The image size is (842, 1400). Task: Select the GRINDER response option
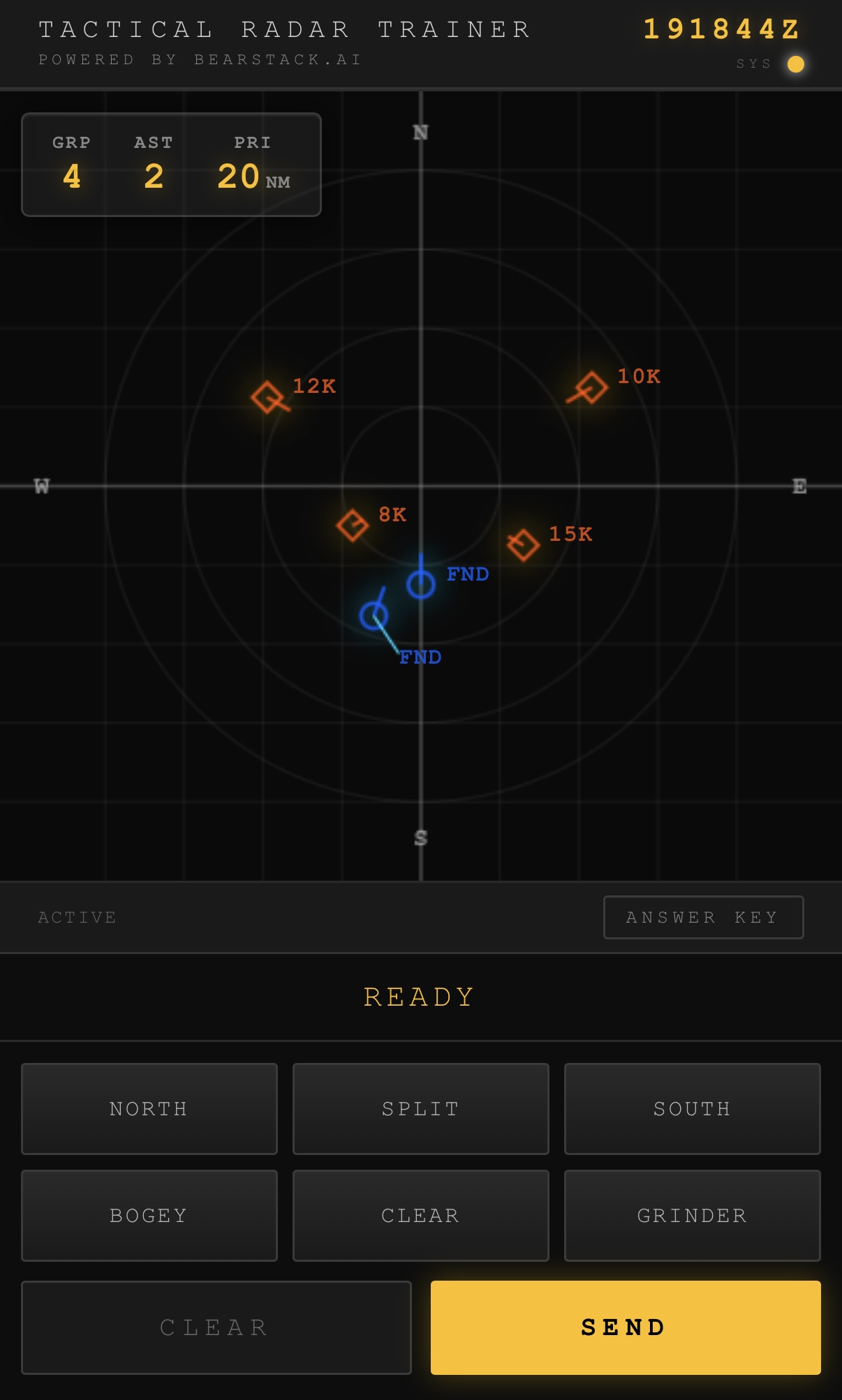pos(691,1215)
